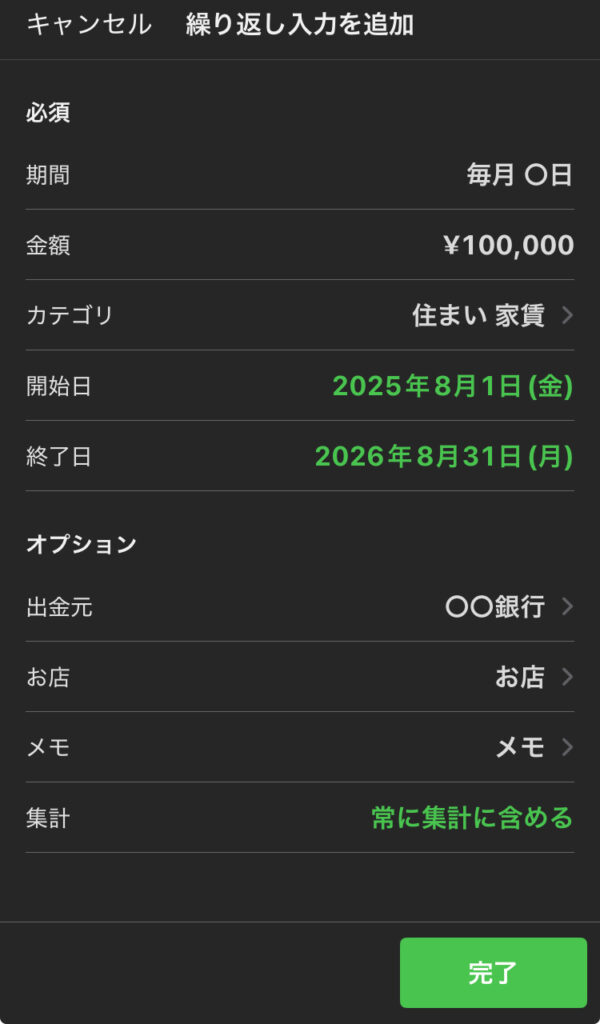600x1024 pixels.
Task: Change 集計 option 常に集計に含める
Action: 300,818
